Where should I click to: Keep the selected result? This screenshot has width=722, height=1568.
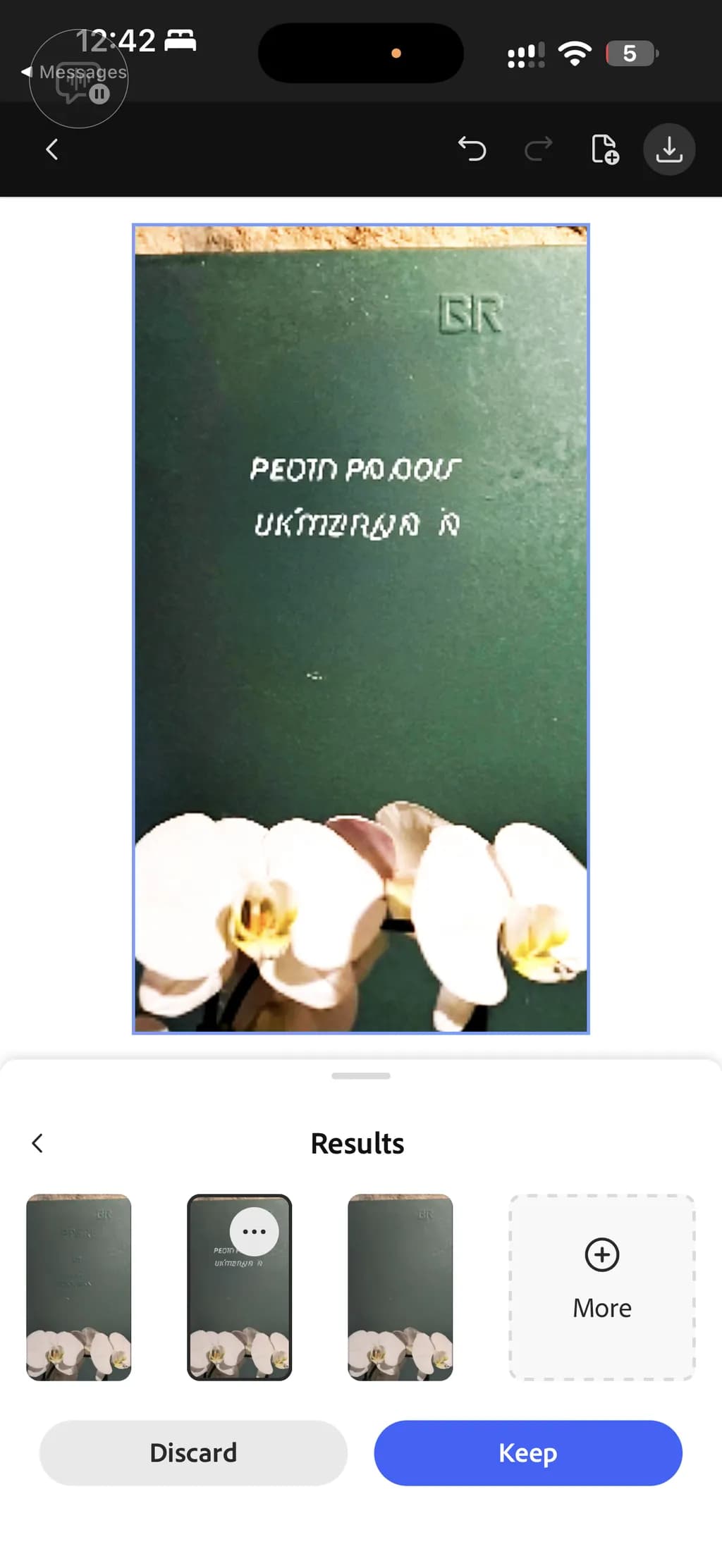pyautogui.click(x=528, y=1453)
